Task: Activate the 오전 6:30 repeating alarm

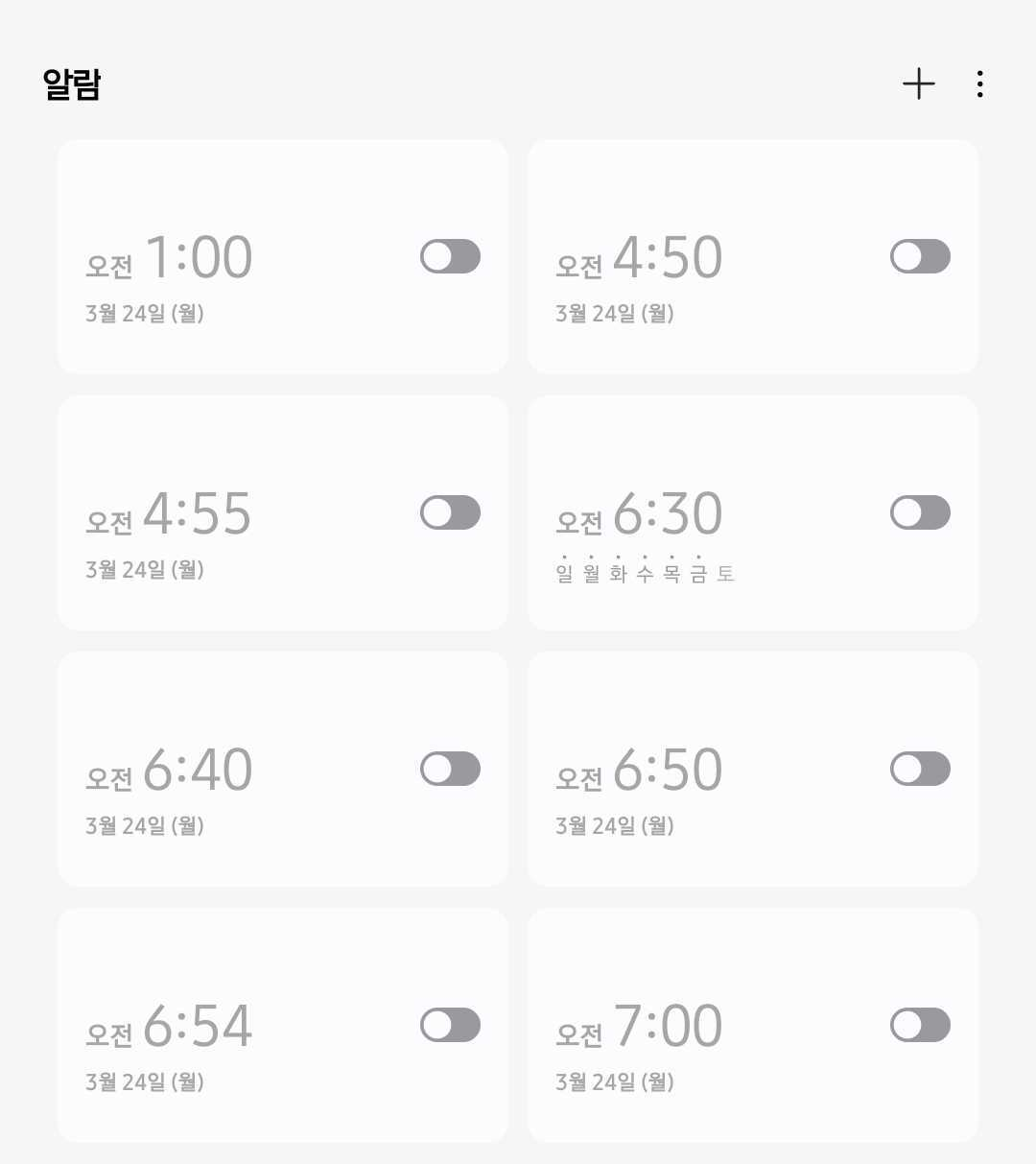Action: 920,512
